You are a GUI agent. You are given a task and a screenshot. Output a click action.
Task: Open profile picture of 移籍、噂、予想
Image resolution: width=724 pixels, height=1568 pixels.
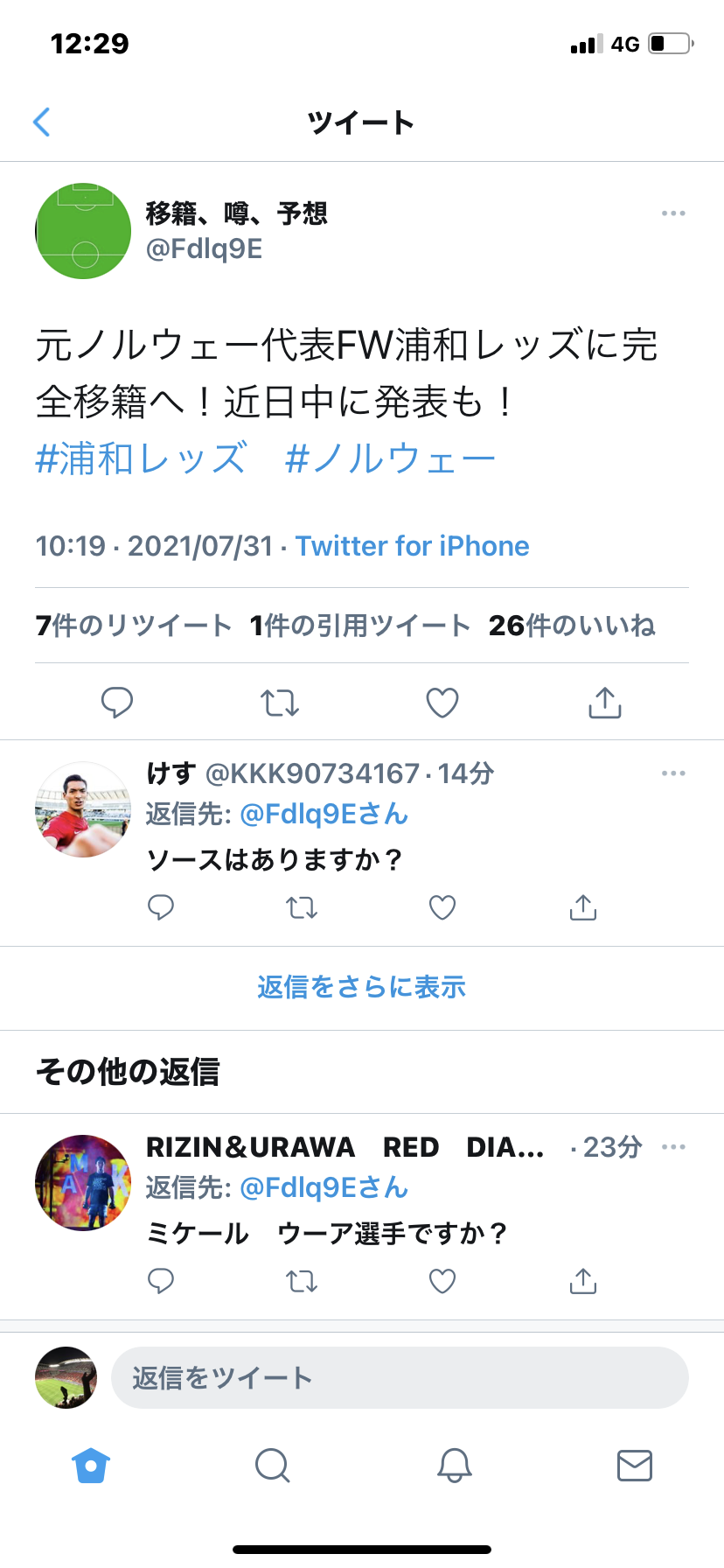(x=83, y=231)
